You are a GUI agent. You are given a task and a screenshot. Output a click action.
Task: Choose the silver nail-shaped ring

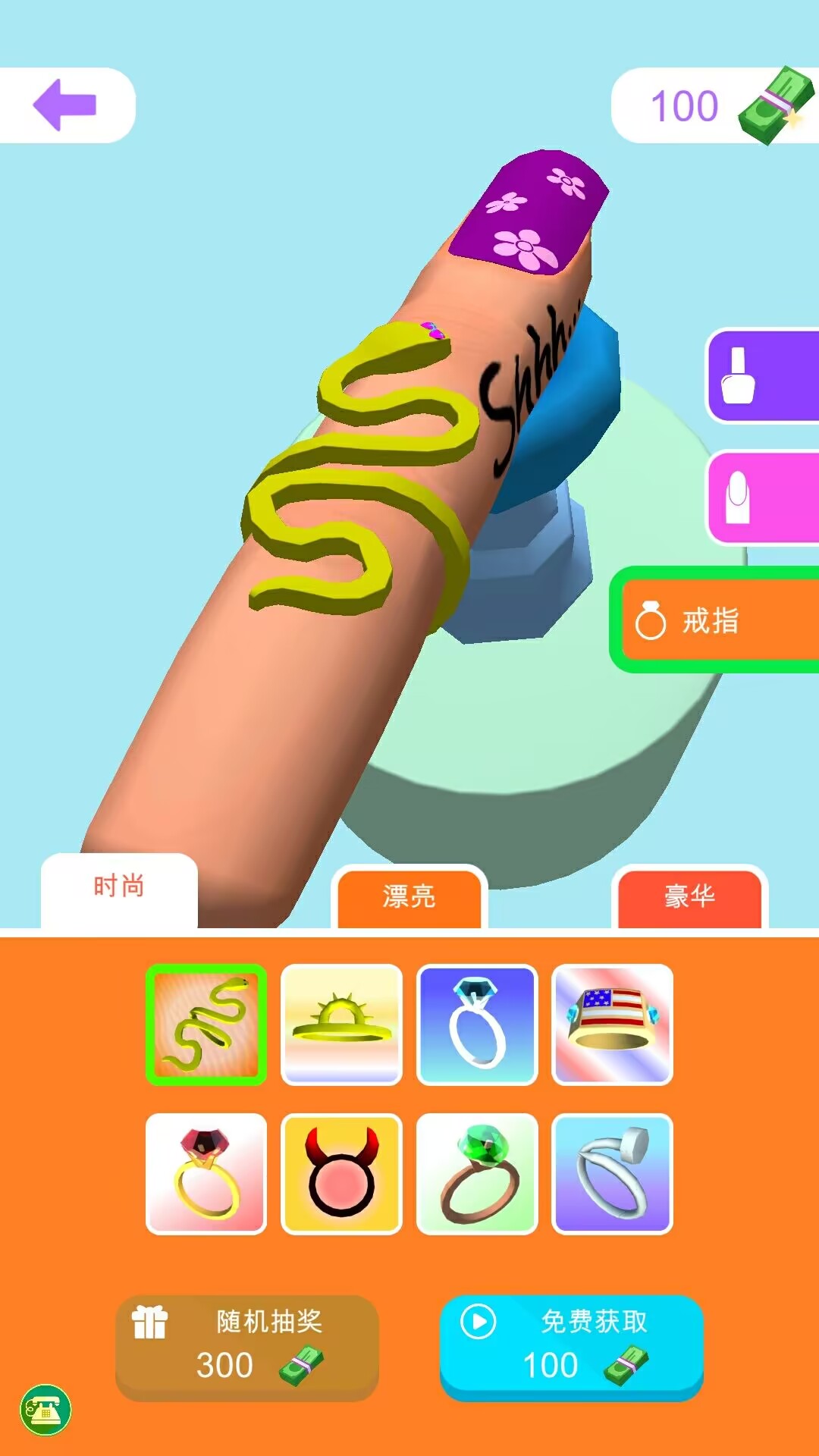coord(612,1174)
